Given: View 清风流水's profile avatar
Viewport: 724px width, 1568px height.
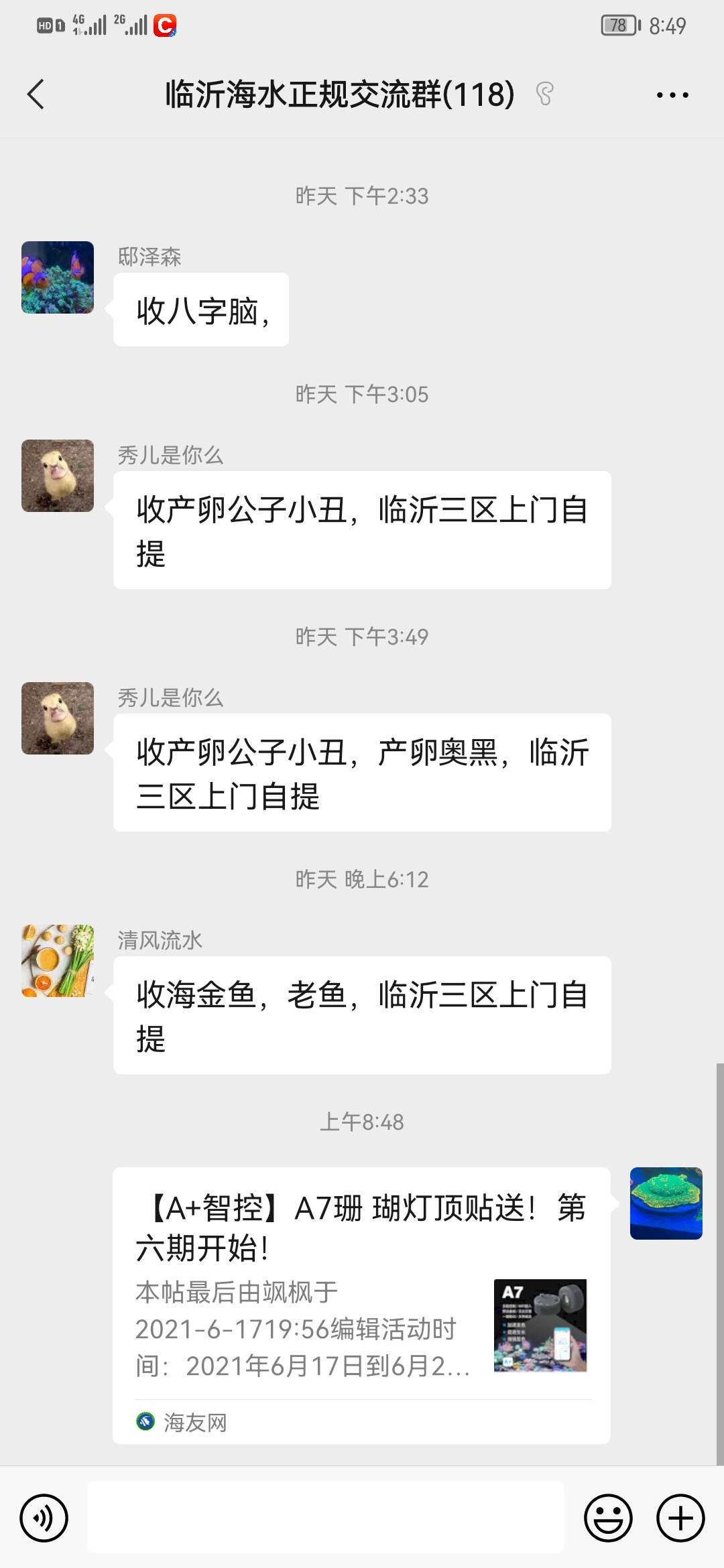Looking at the screenshot, I should [x=58, y=961].
